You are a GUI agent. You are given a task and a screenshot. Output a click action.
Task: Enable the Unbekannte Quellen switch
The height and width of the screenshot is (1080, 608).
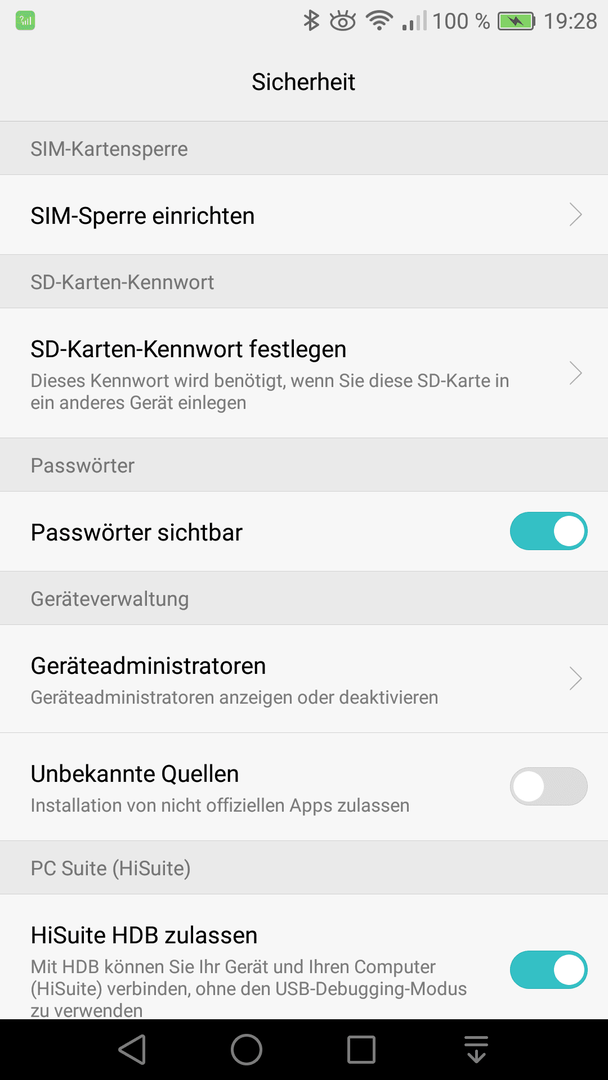548,787
